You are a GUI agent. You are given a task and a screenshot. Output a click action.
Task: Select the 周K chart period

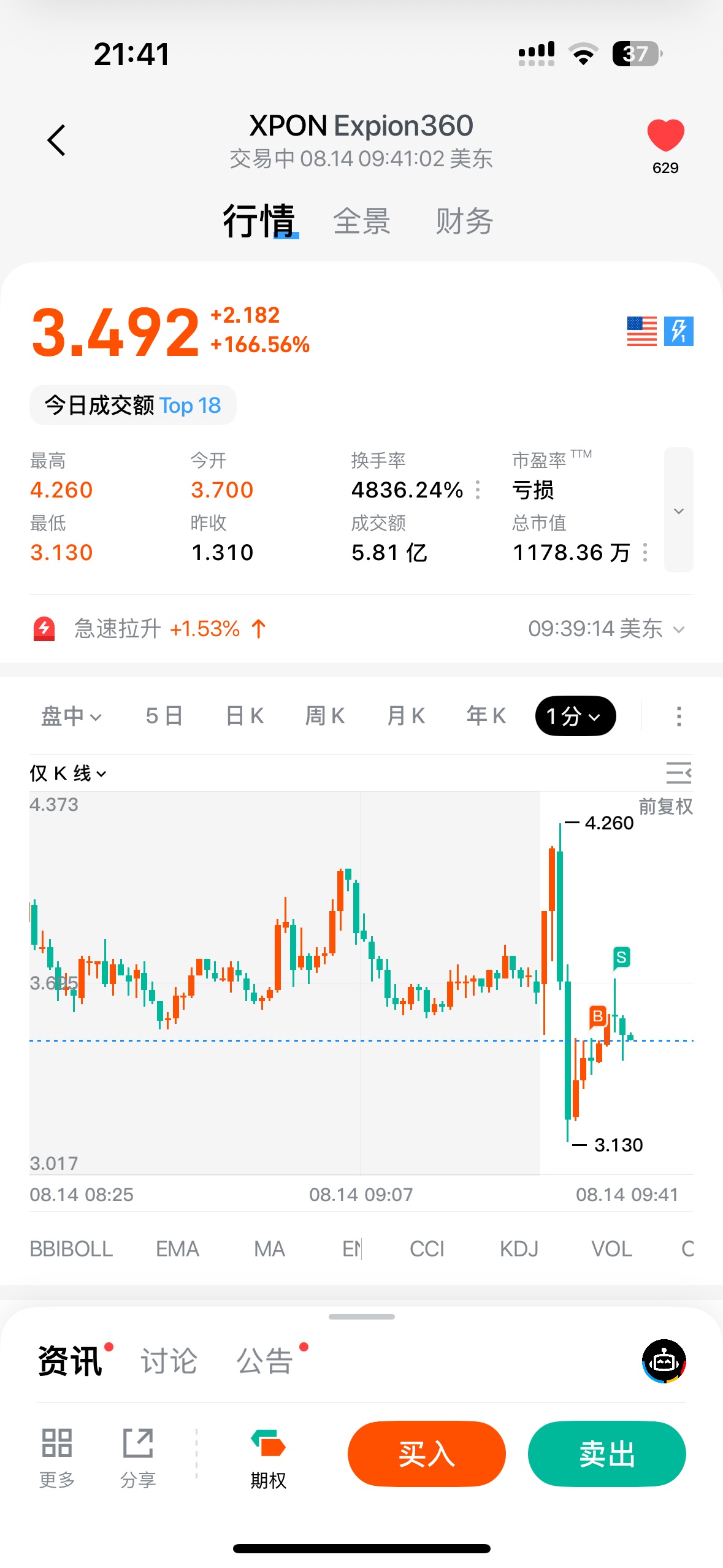pyautogui.click(x=325, y=716)
